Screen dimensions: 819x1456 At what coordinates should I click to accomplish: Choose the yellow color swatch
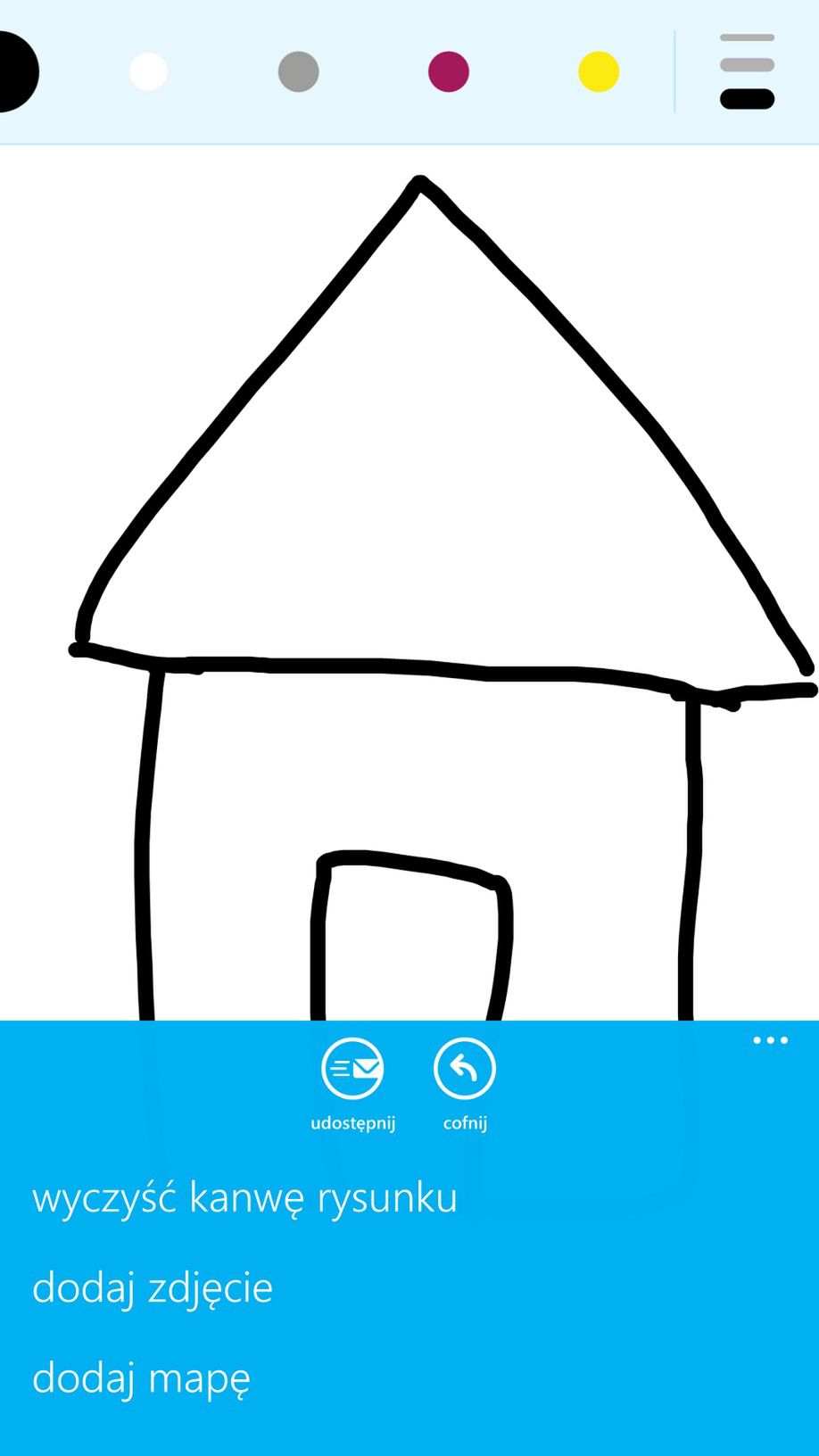(x=599, y=71)
